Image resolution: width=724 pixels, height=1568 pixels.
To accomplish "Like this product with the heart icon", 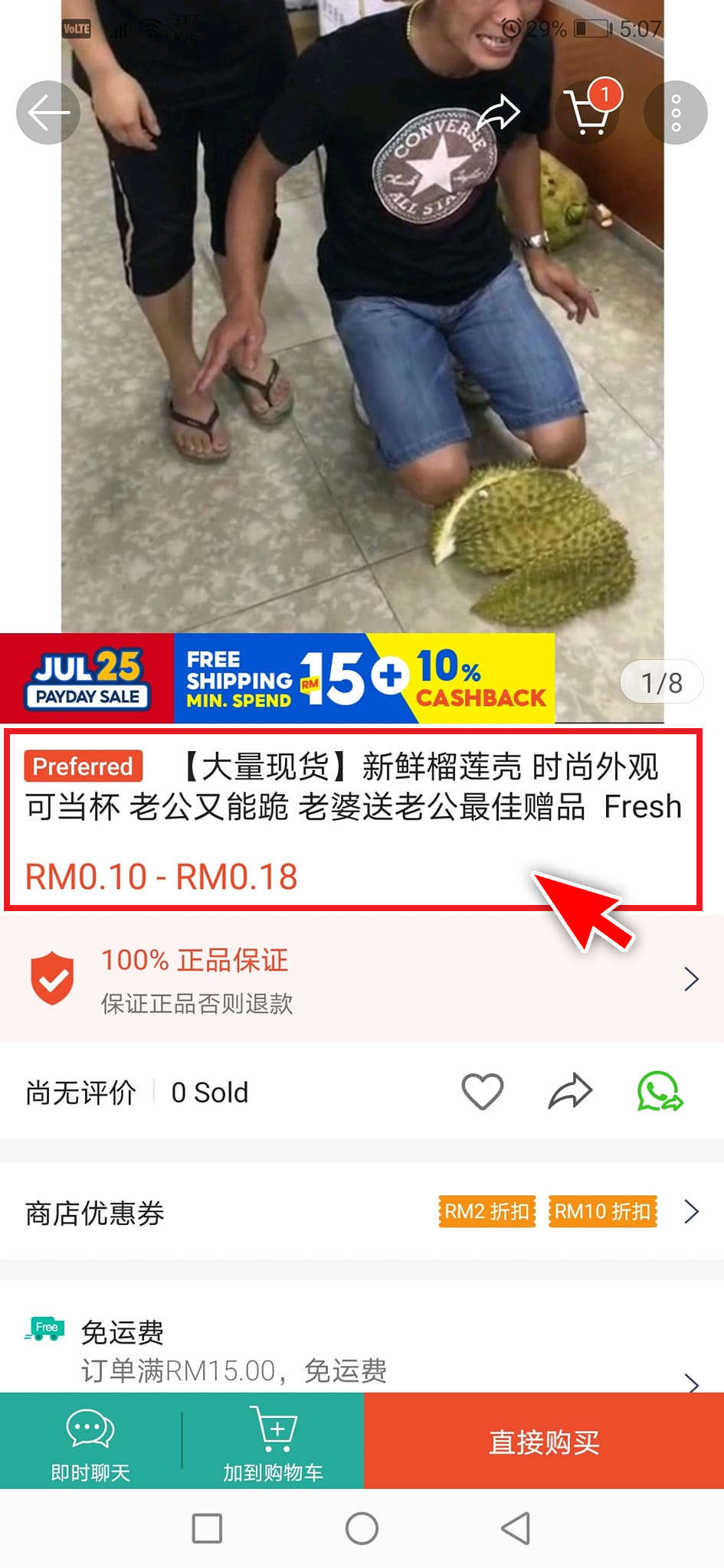I will point(482,1091).
